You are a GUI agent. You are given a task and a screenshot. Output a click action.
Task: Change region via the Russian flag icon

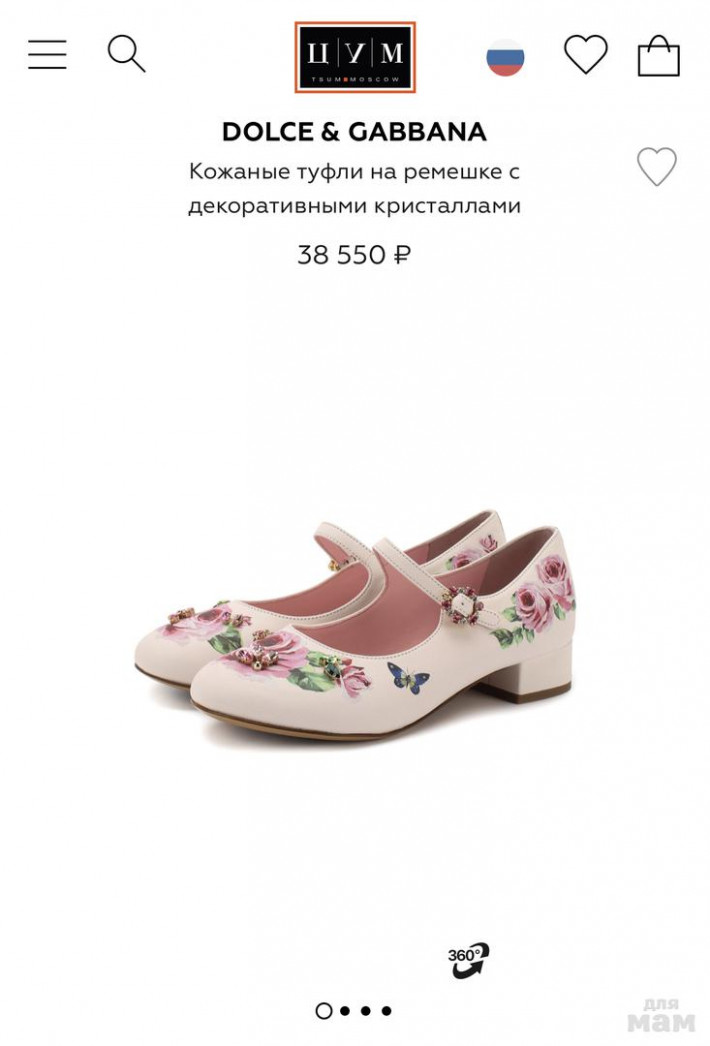(505, 57)
